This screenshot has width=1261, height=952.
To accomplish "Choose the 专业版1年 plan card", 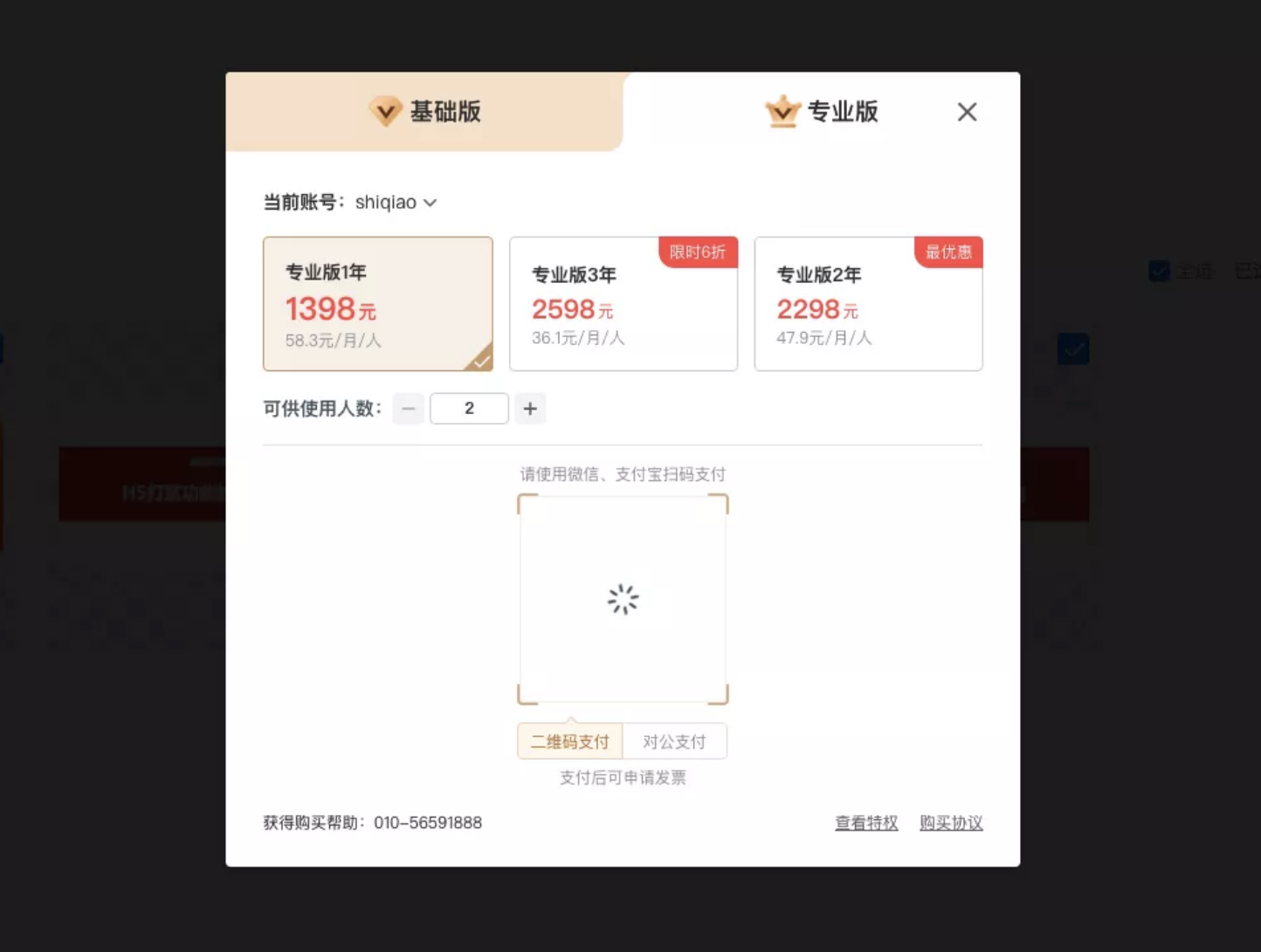I will click(377, 304).
